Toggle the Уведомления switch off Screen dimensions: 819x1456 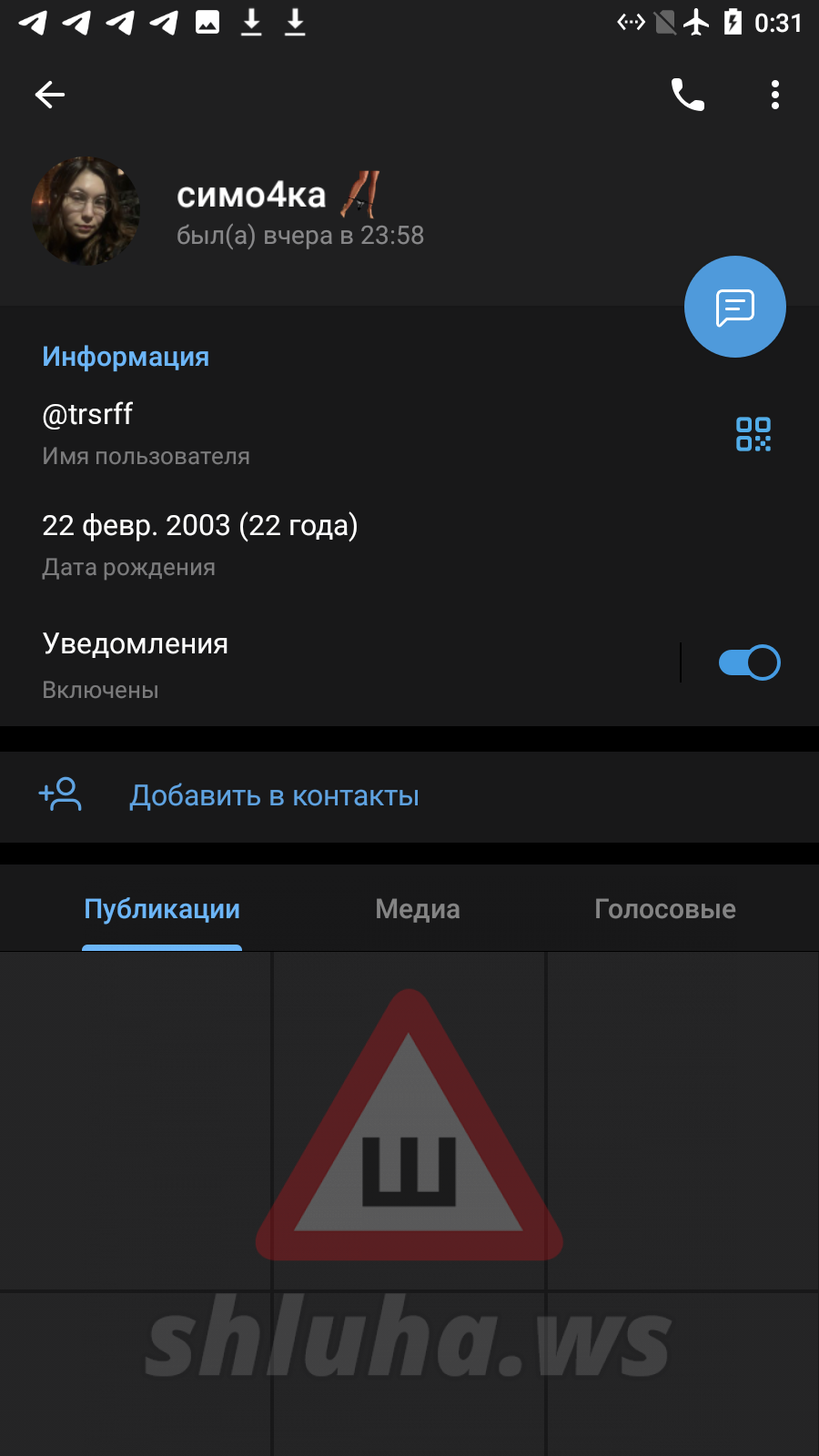[748, 662]
